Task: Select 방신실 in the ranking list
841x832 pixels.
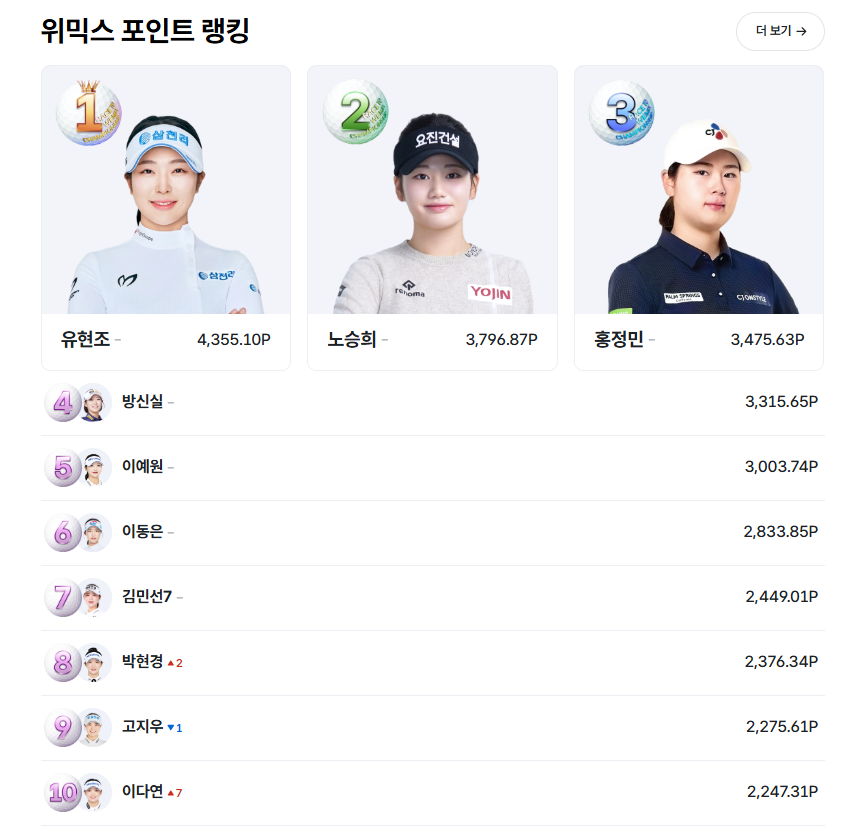Action: pyautogui.click(x=142, y=402)
